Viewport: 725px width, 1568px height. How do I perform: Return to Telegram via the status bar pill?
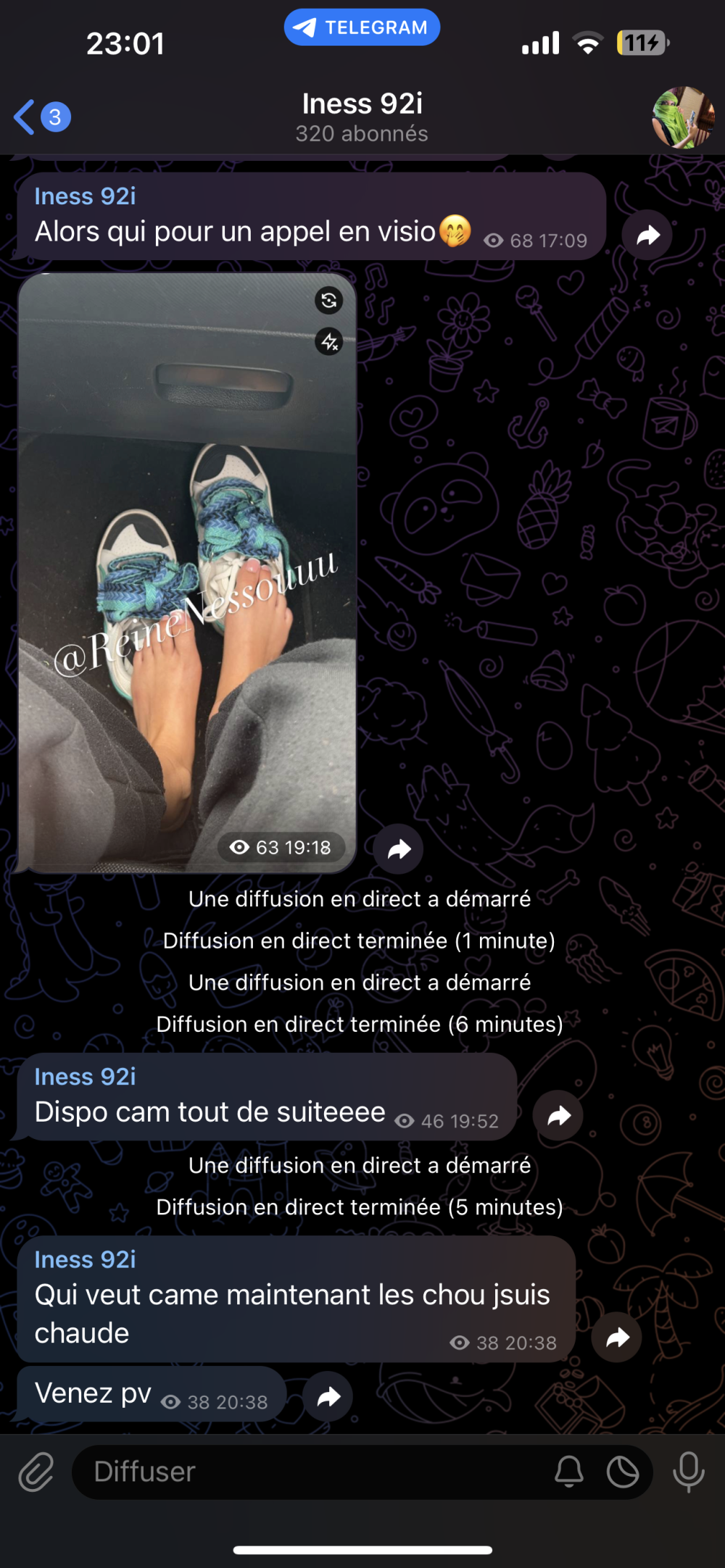(362, 28)
